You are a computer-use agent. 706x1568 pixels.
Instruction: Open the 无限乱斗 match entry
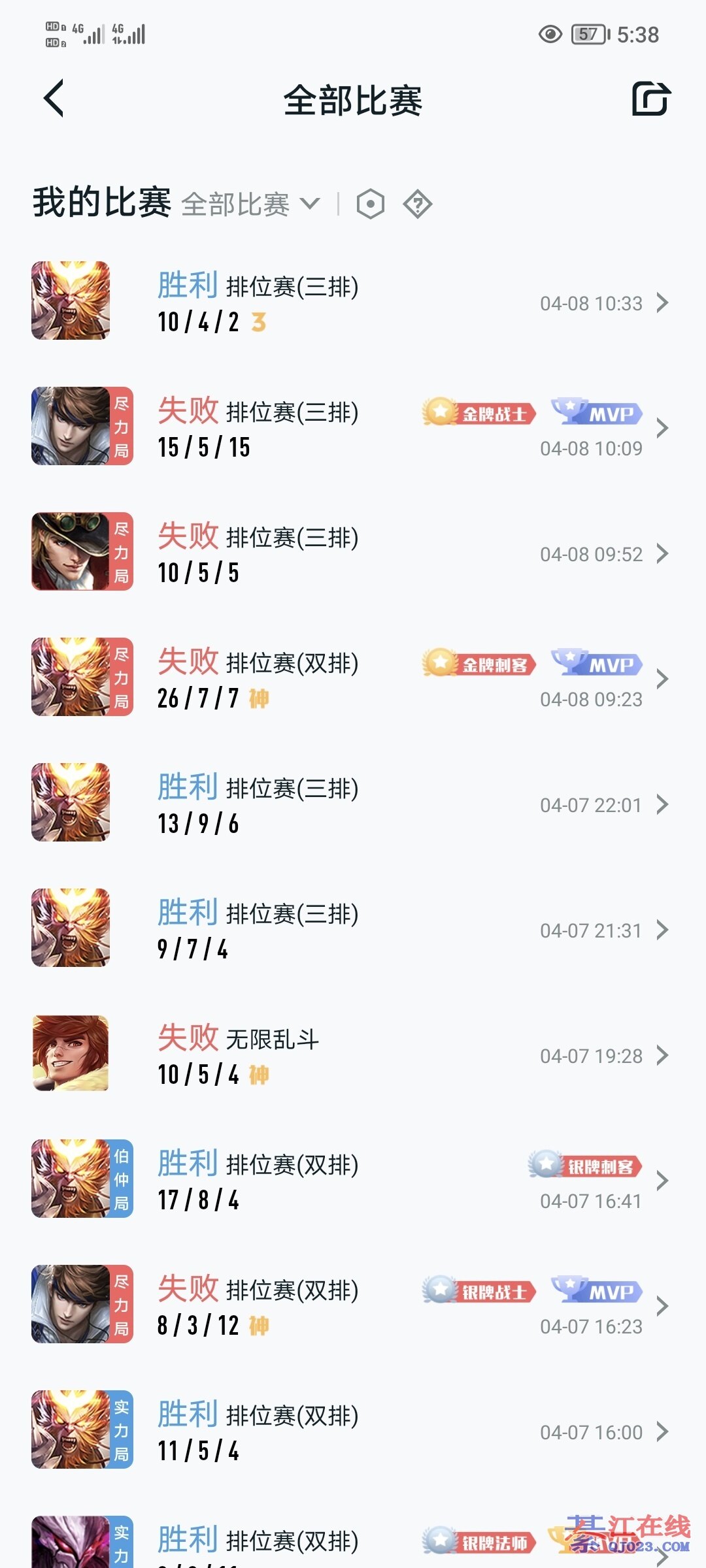(353, 1054)
